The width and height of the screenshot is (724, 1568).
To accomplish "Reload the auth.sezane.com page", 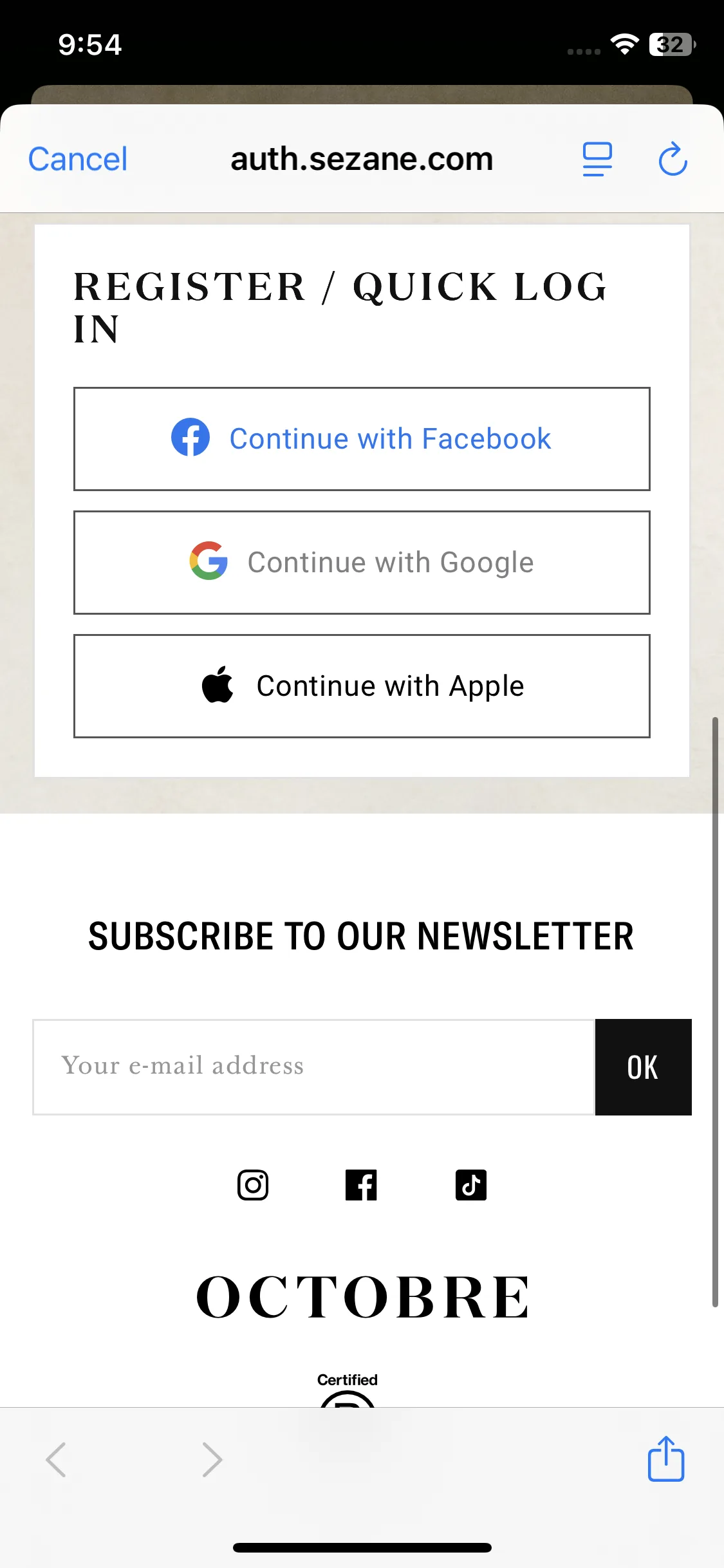I will tap(673, 159).
